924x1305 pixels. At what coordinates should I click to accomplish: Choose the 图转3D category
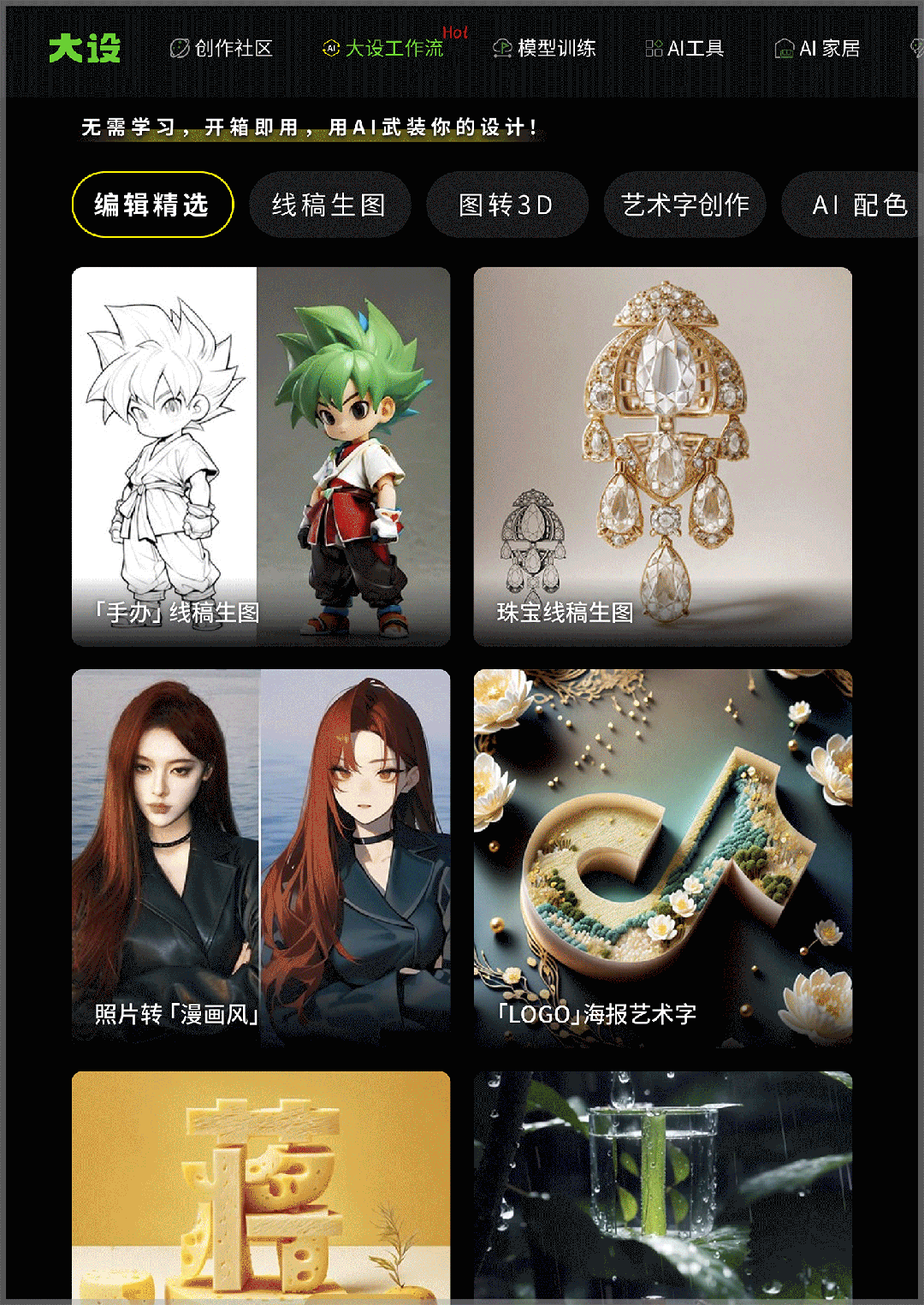506,205
